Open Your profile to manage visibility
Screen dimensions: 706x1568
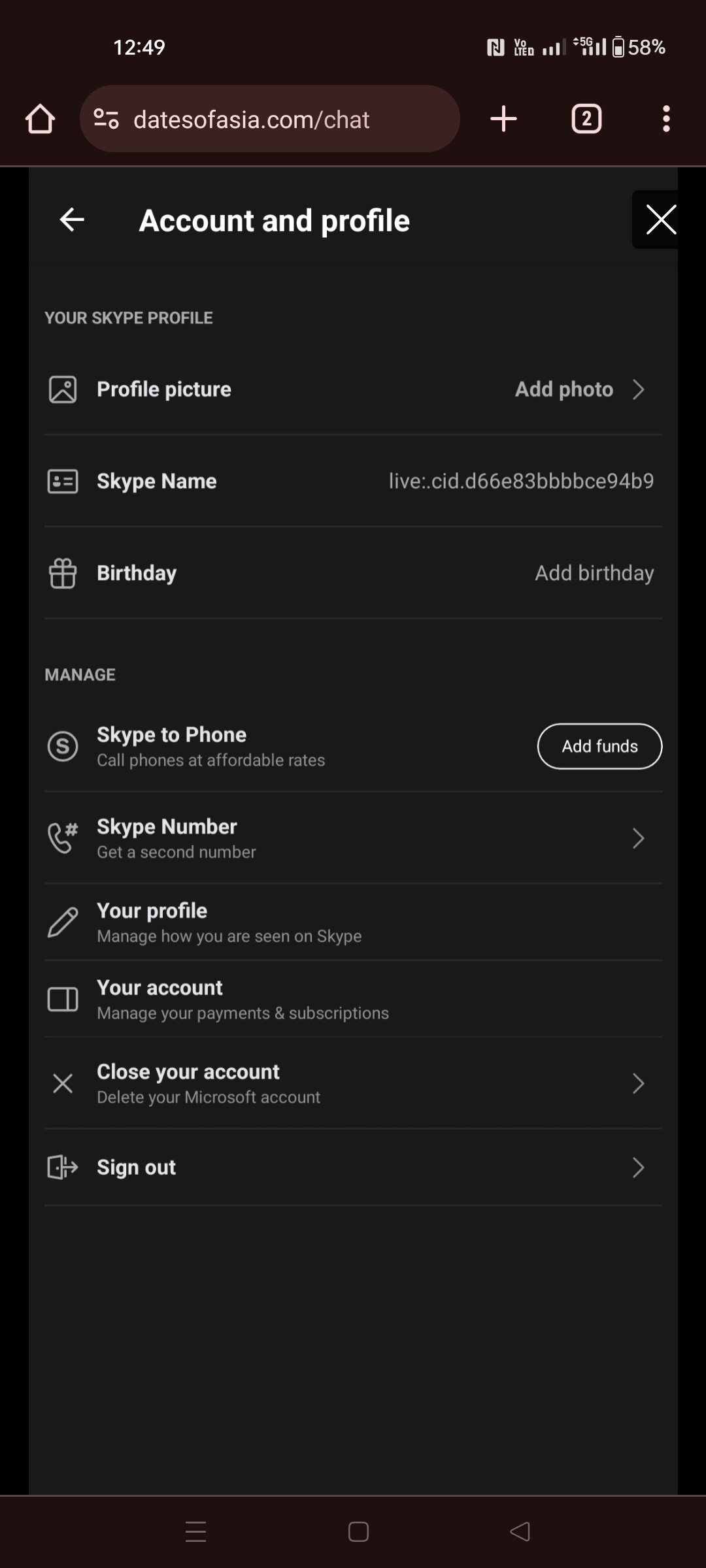point(353,923)
